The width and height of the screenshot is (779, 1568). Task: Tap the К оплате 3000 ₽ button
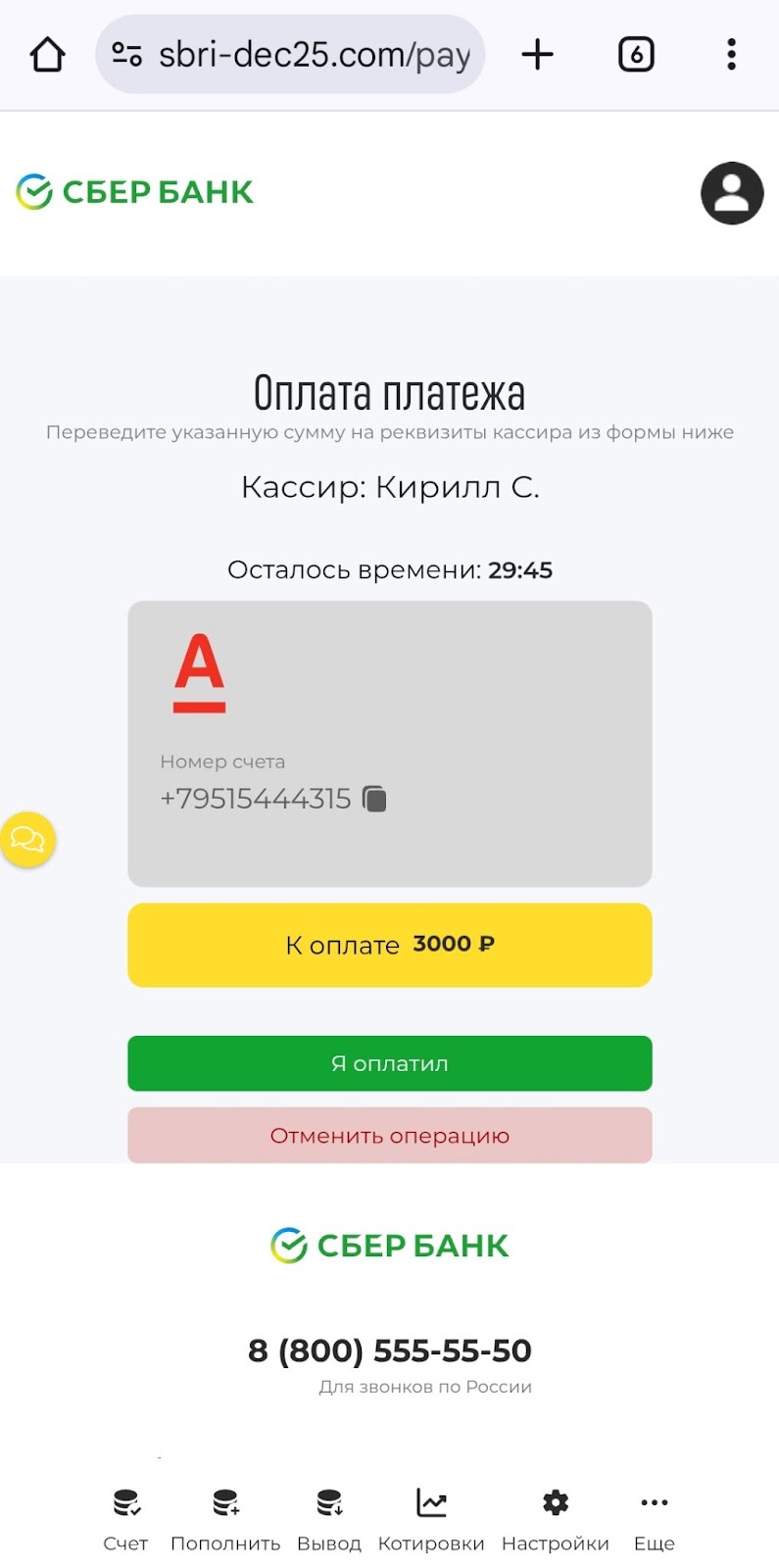point(389,945)
